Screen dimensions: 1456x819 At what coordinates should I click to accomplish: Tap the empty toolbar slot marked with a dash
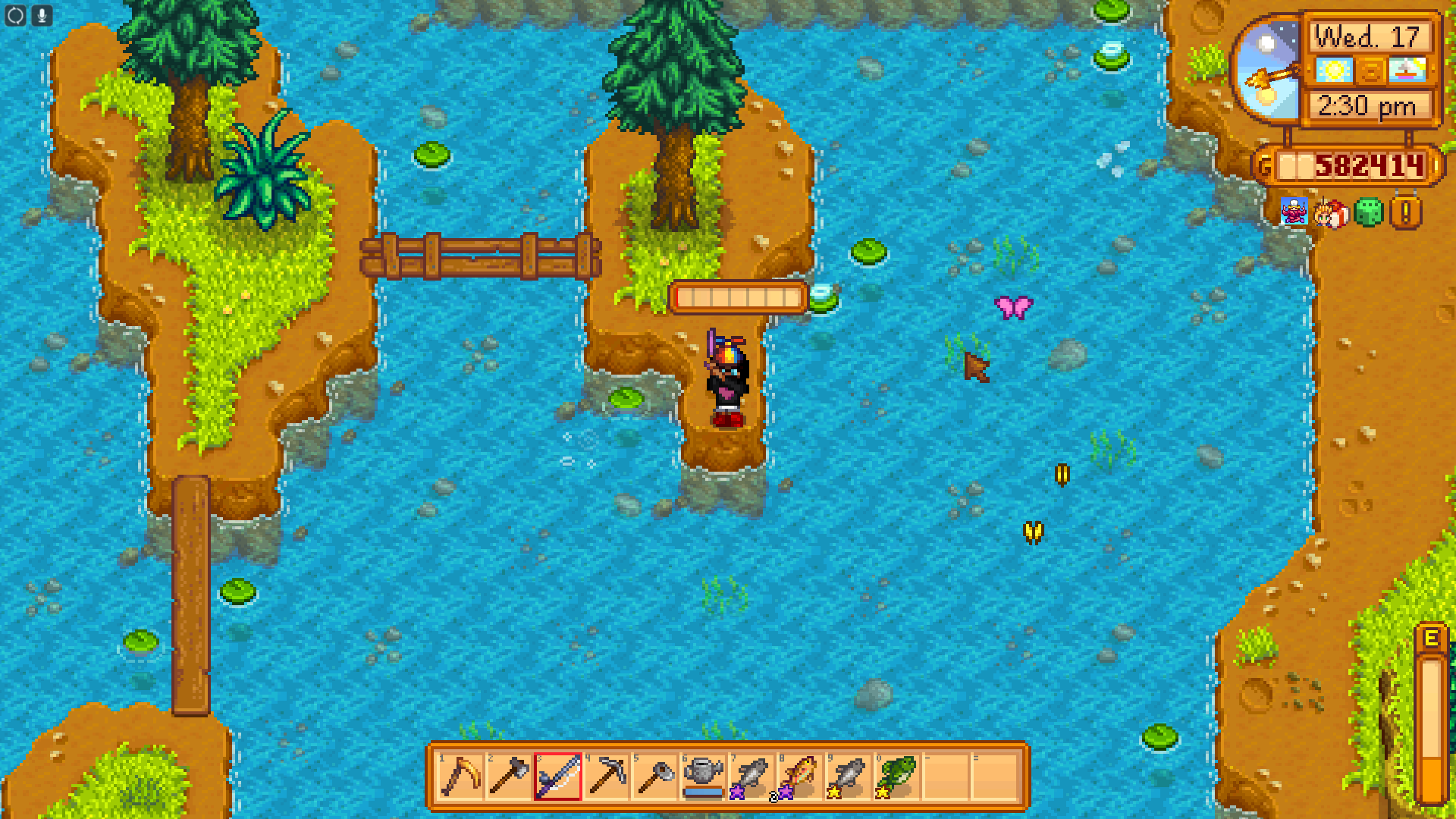click(946, 777)
